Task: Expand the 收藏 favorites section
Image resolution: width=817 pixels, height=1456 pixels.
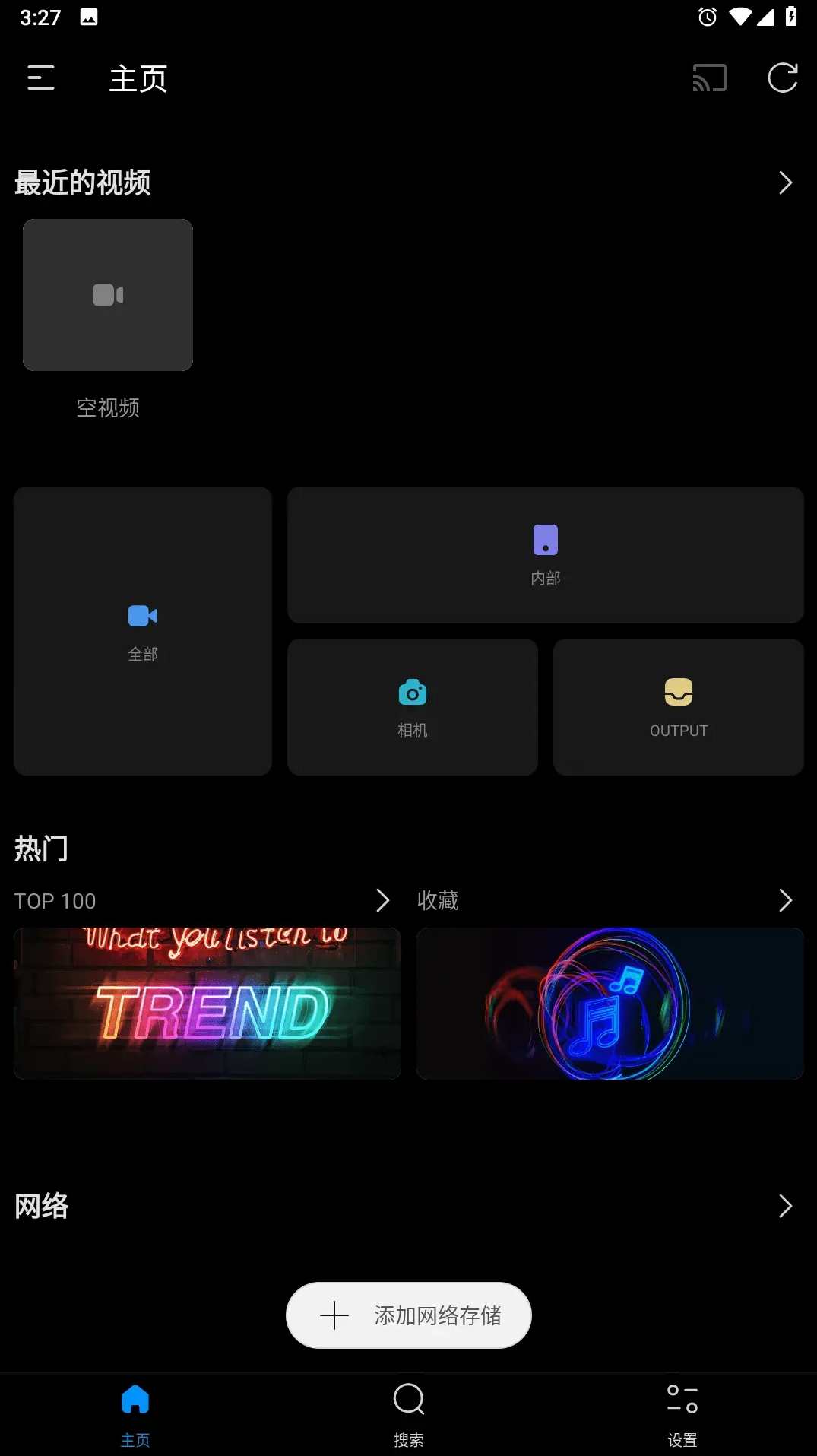Action: [785, 900]
